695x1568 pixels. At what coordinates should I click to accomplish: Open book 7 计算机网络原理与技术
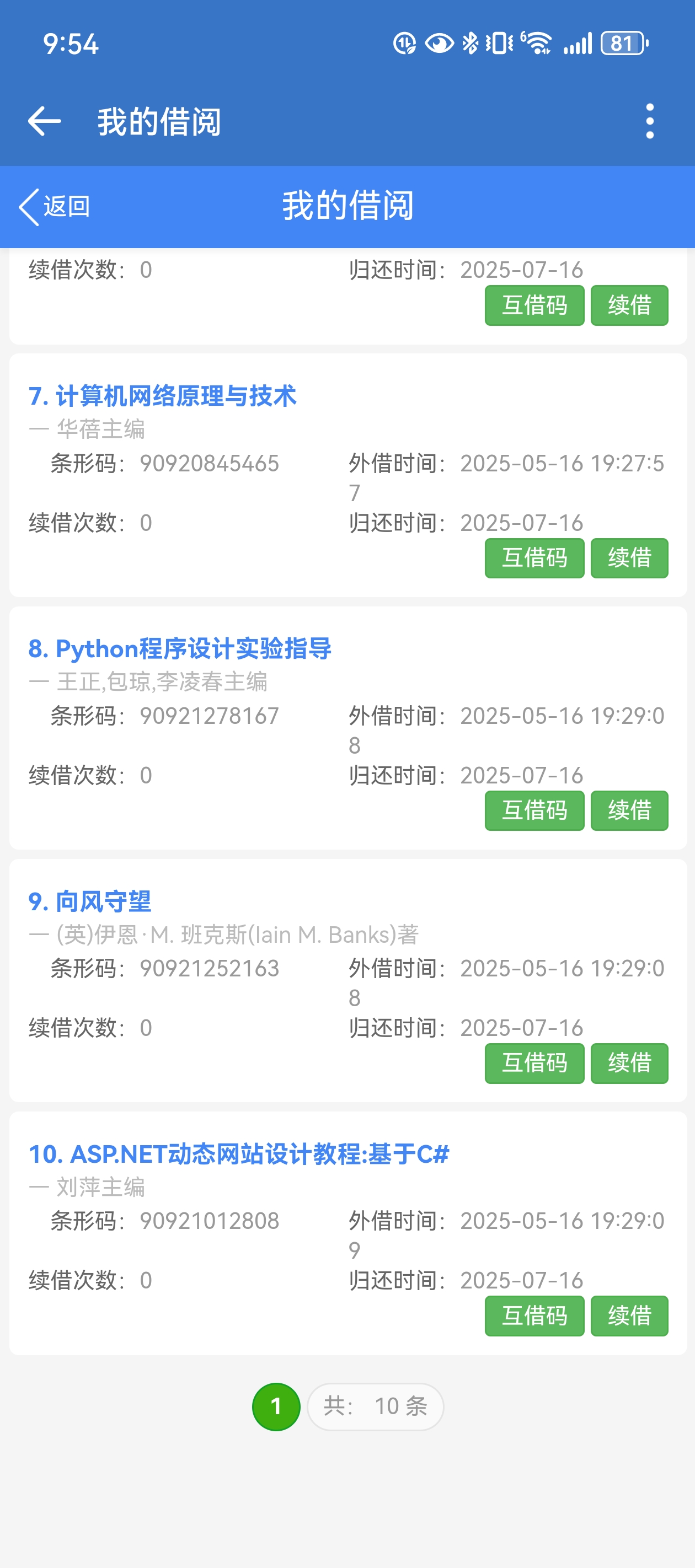coord(162,396)
